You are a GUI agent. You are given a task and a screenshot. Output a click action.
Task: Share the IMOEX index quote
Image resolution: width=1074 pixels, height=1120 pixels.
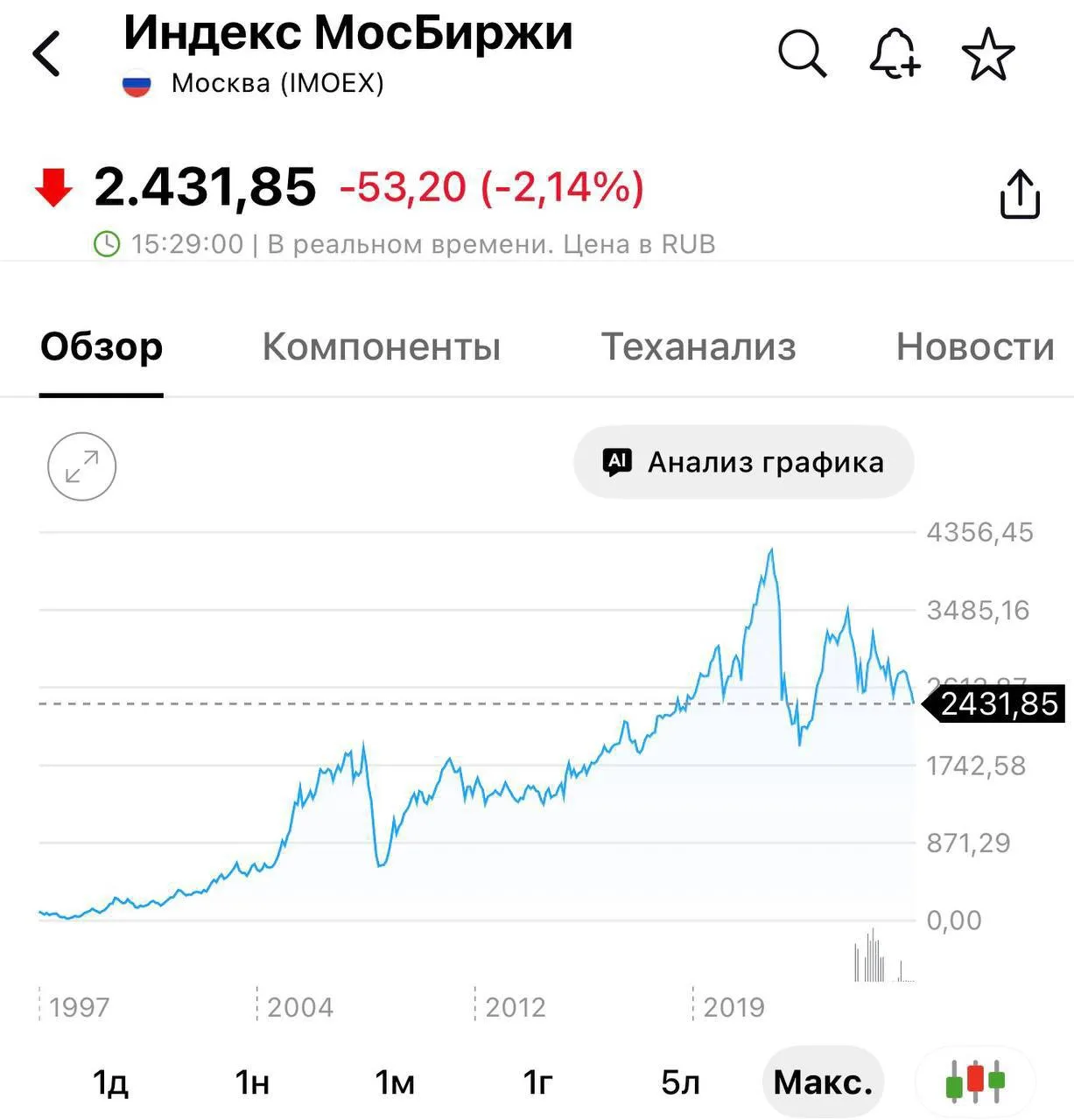point(1020,193)
